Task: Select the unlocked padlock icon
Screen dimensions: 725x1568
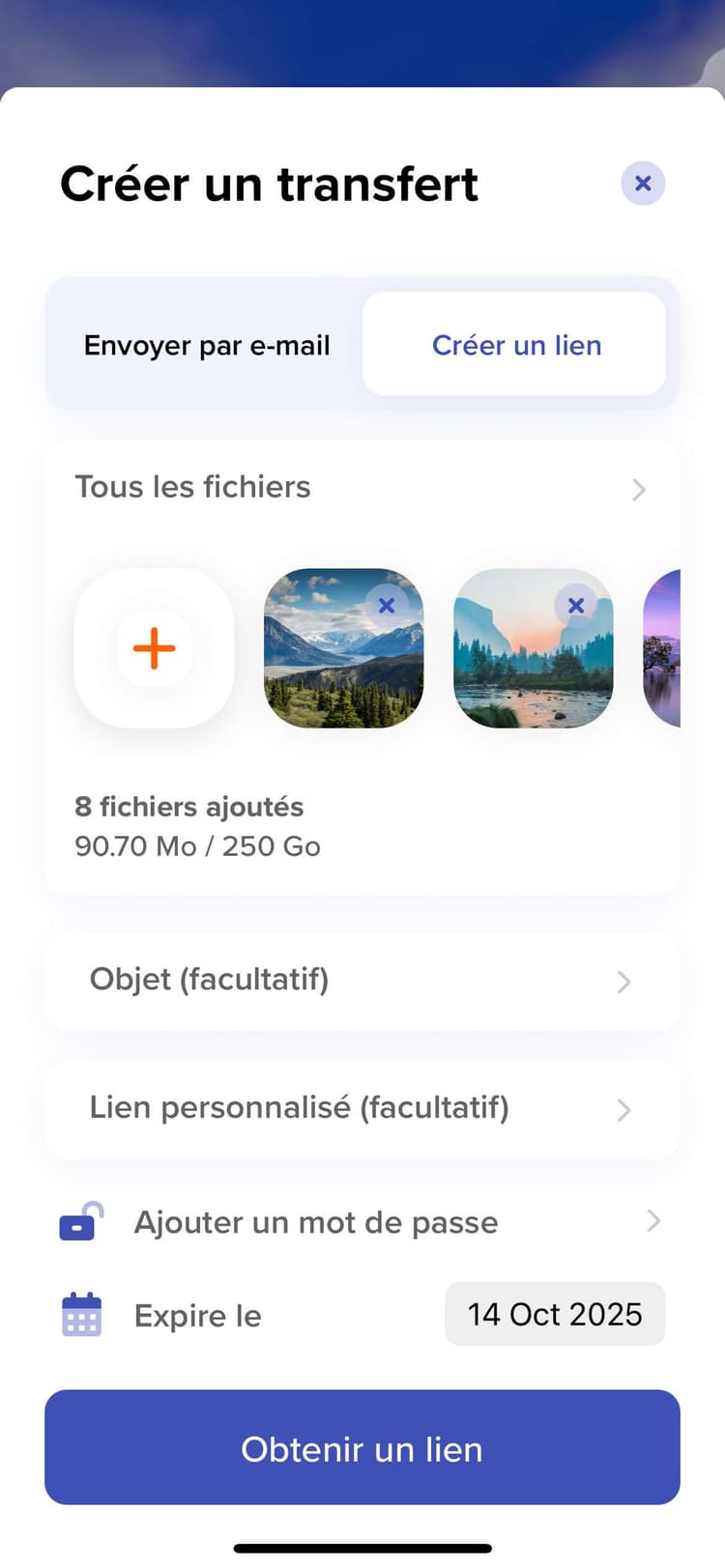Action: click(81, 1221)
